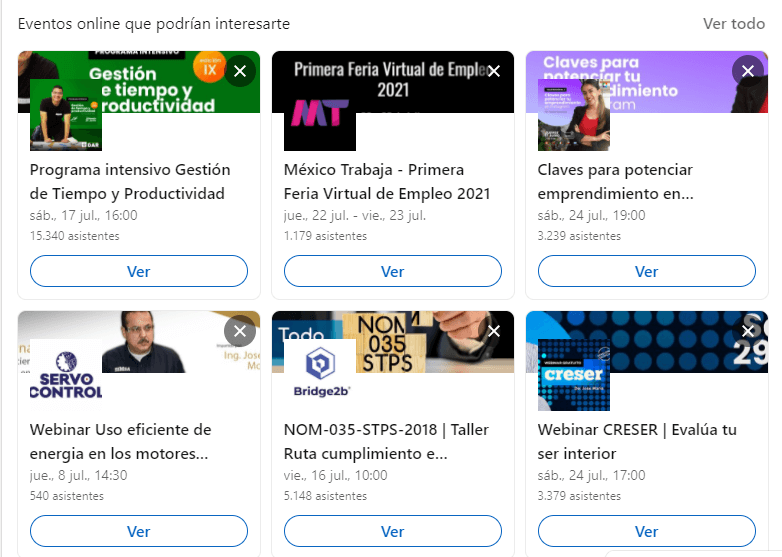Tap Ver for Claves para potenciar emprendimiento
The height and width of the screenshot is (557, 782).
(647, 271)
